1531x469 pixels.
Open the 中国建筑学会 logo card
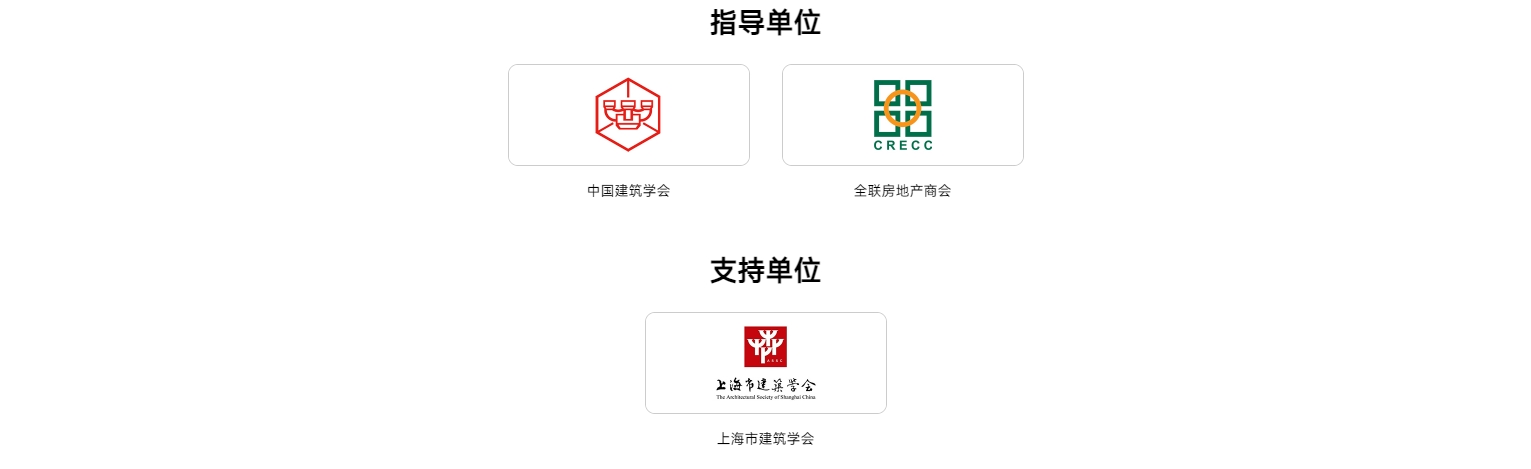click(628, 115)
